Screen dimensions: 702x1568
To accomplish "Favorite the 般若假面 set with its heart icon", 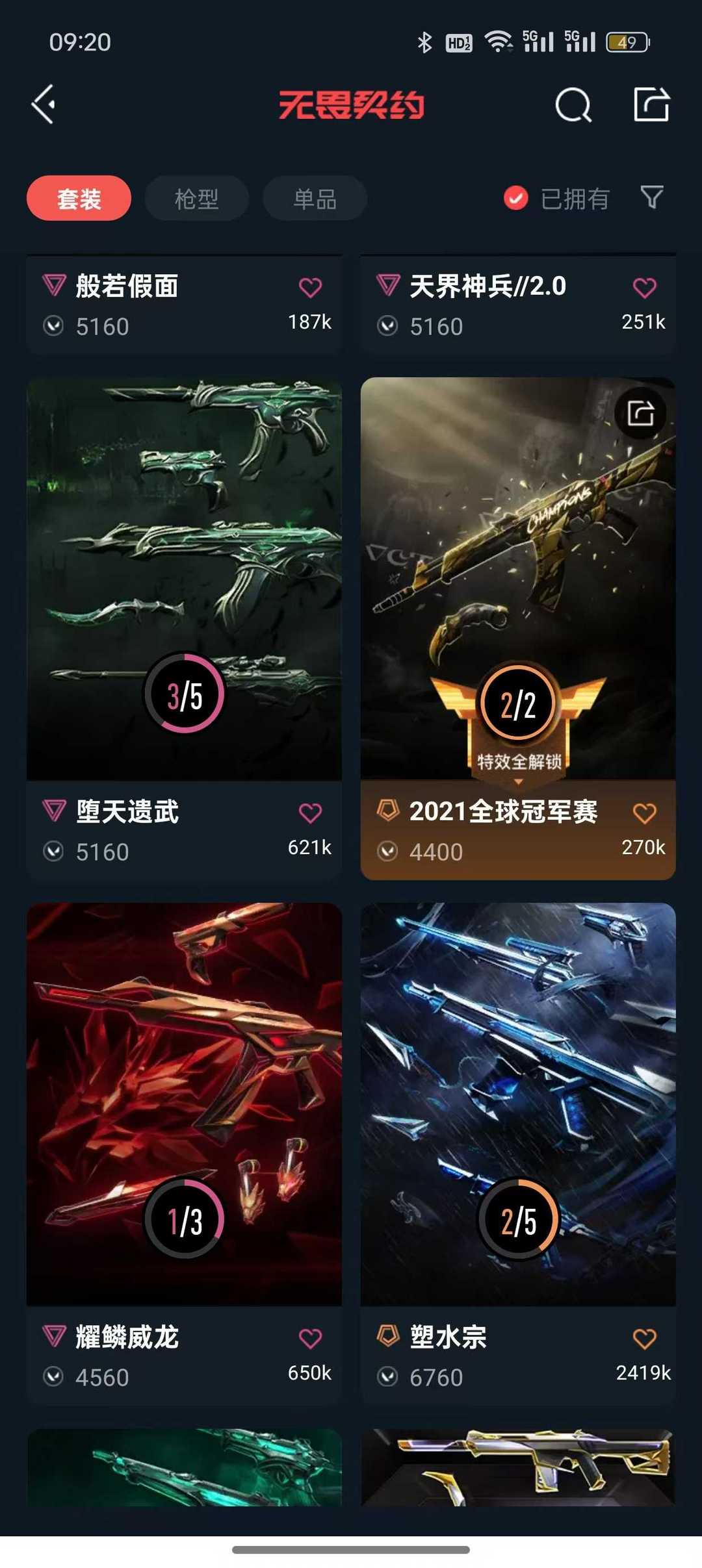I will pos(310,286).
